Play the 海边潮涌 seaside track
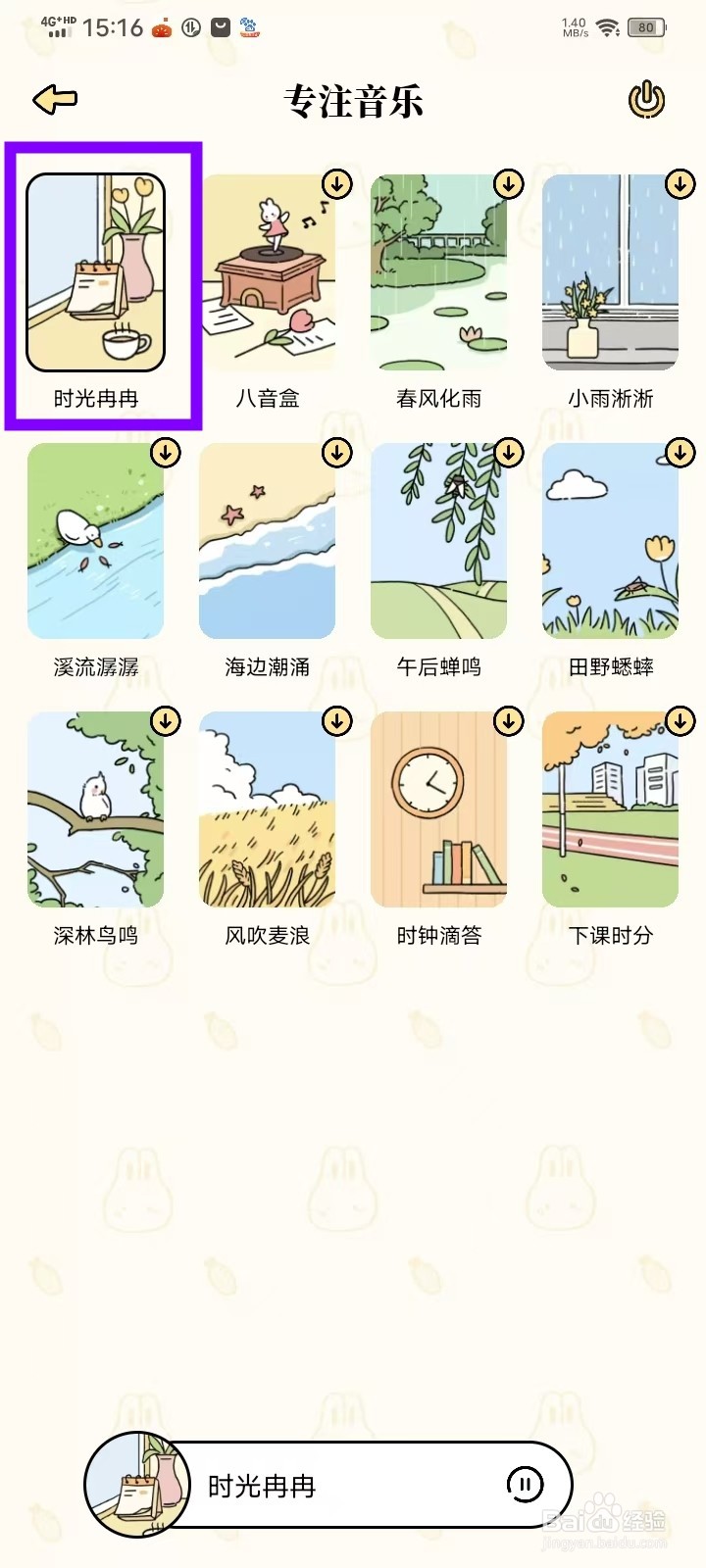Image resolution: width=706 pixels, height=1568 pixels. pos(267,541)
